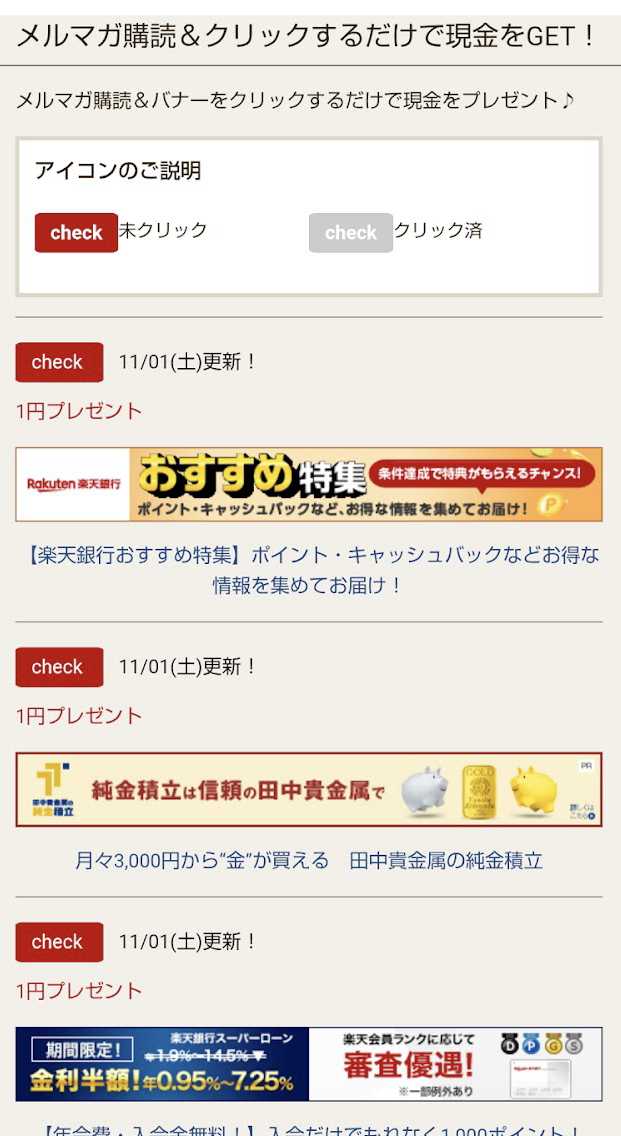Tap the check button above the スーパーローン banner
621x1136 pixels.
point(59,942)
